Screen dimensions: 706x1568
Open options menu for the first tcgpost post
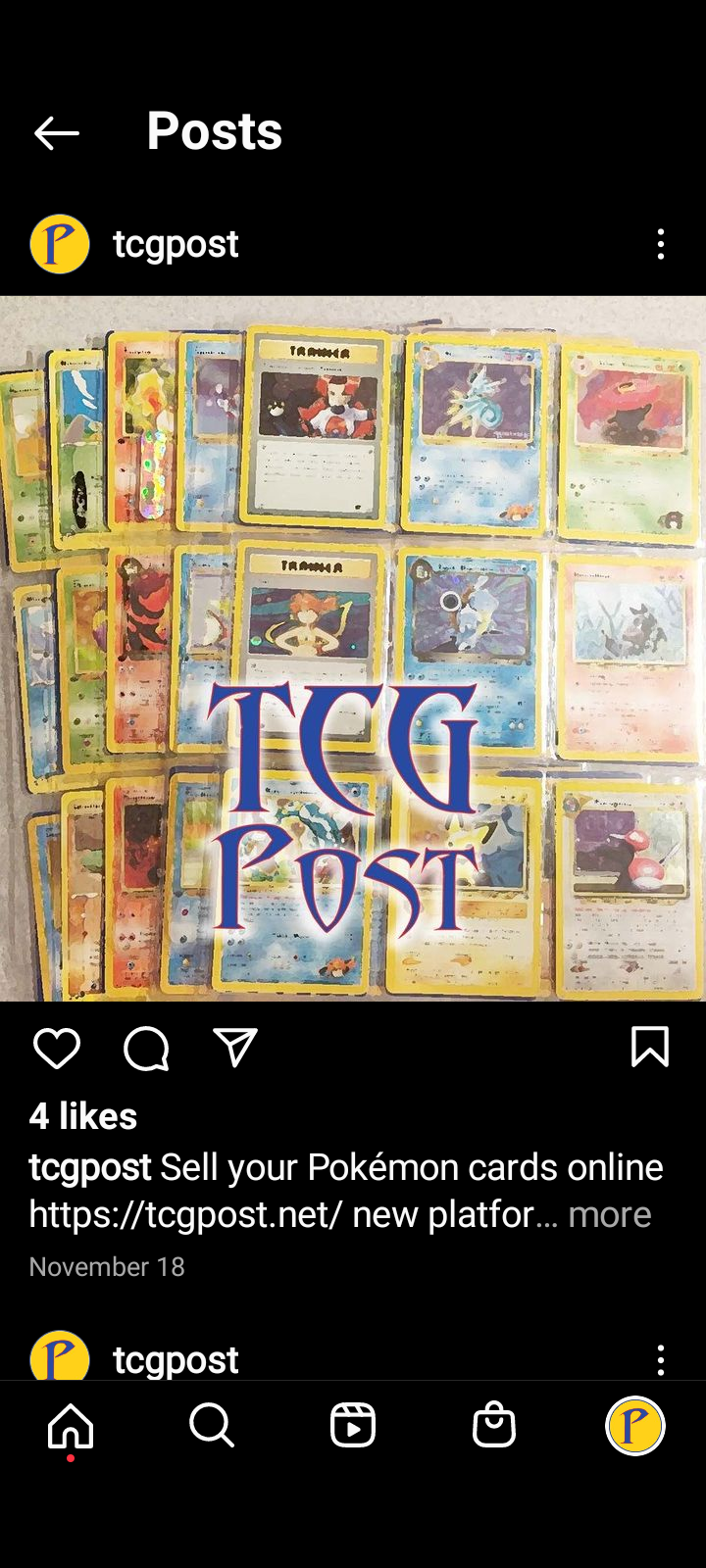coord(661,244)
